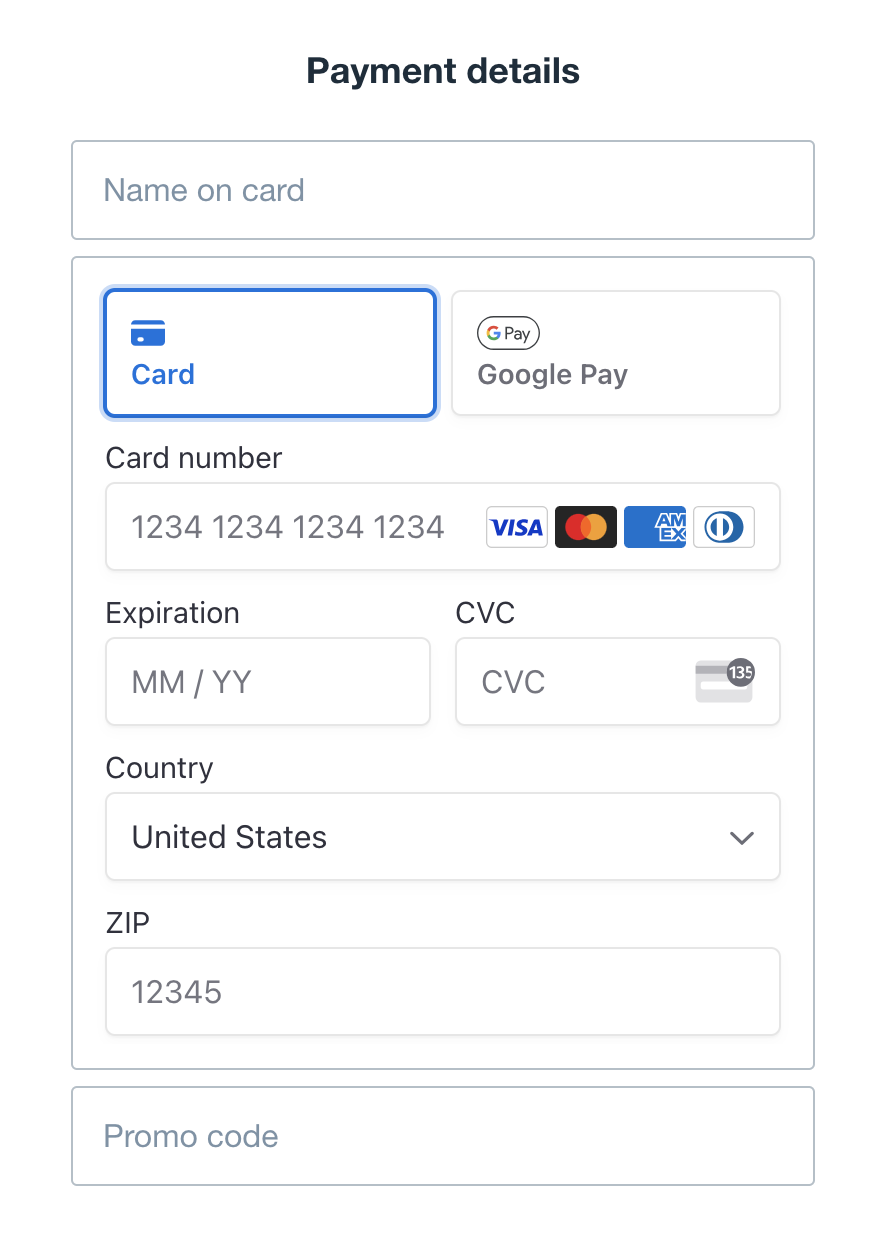Focus the Card number field
The height and width of the screenshot is (1234, 888).
(300, 527)
